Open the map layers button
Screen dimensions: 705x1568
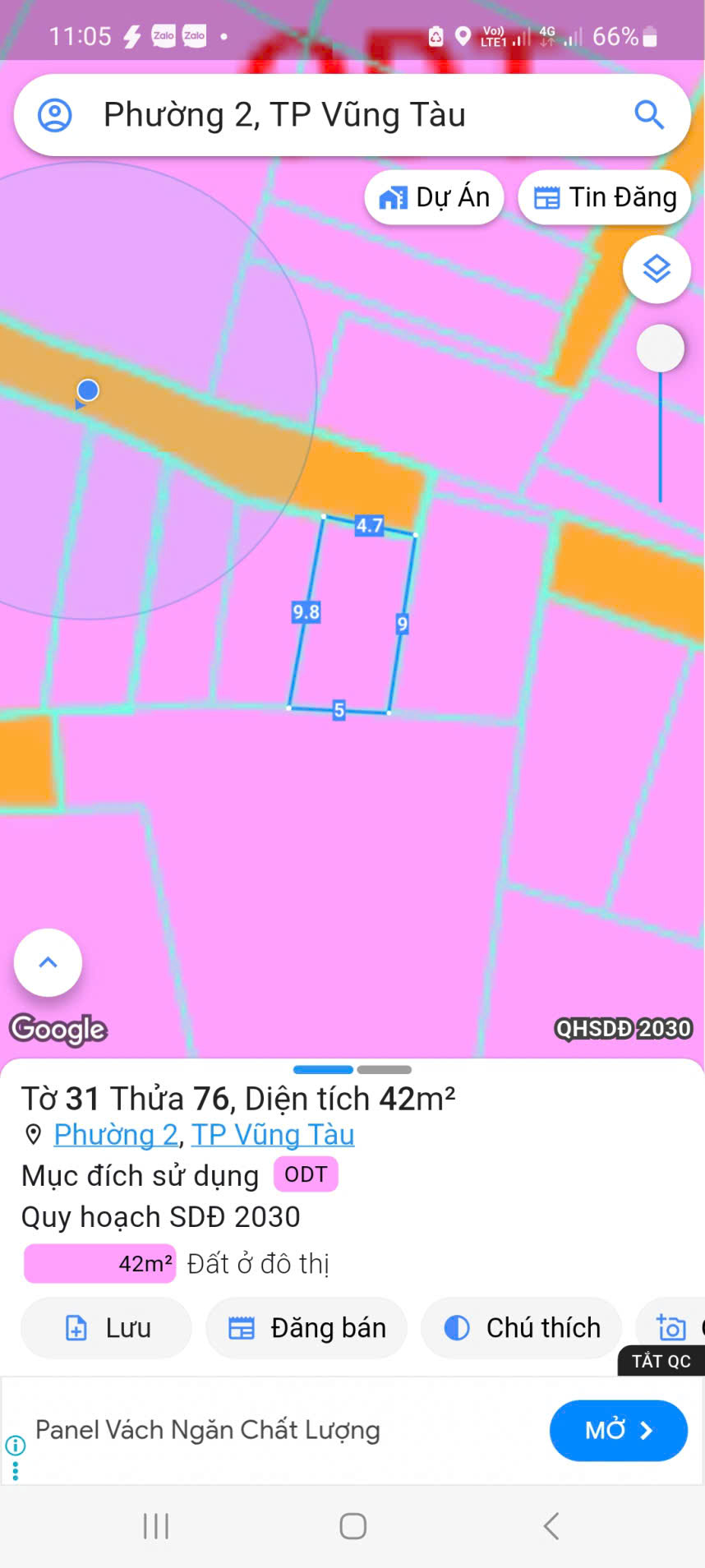[x=657, y=270]
